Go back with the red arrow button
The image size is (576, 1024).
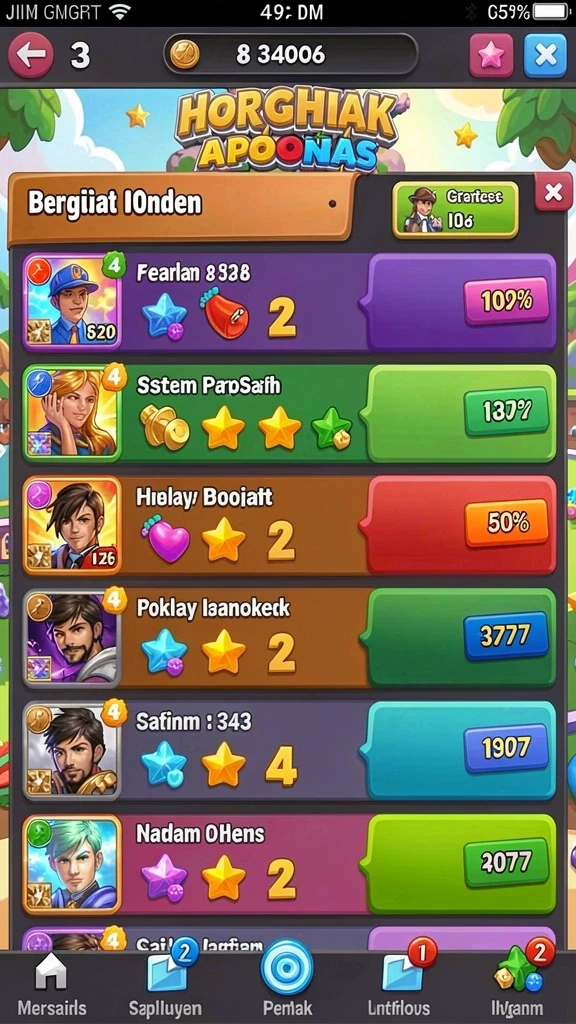tap(31, 56)
